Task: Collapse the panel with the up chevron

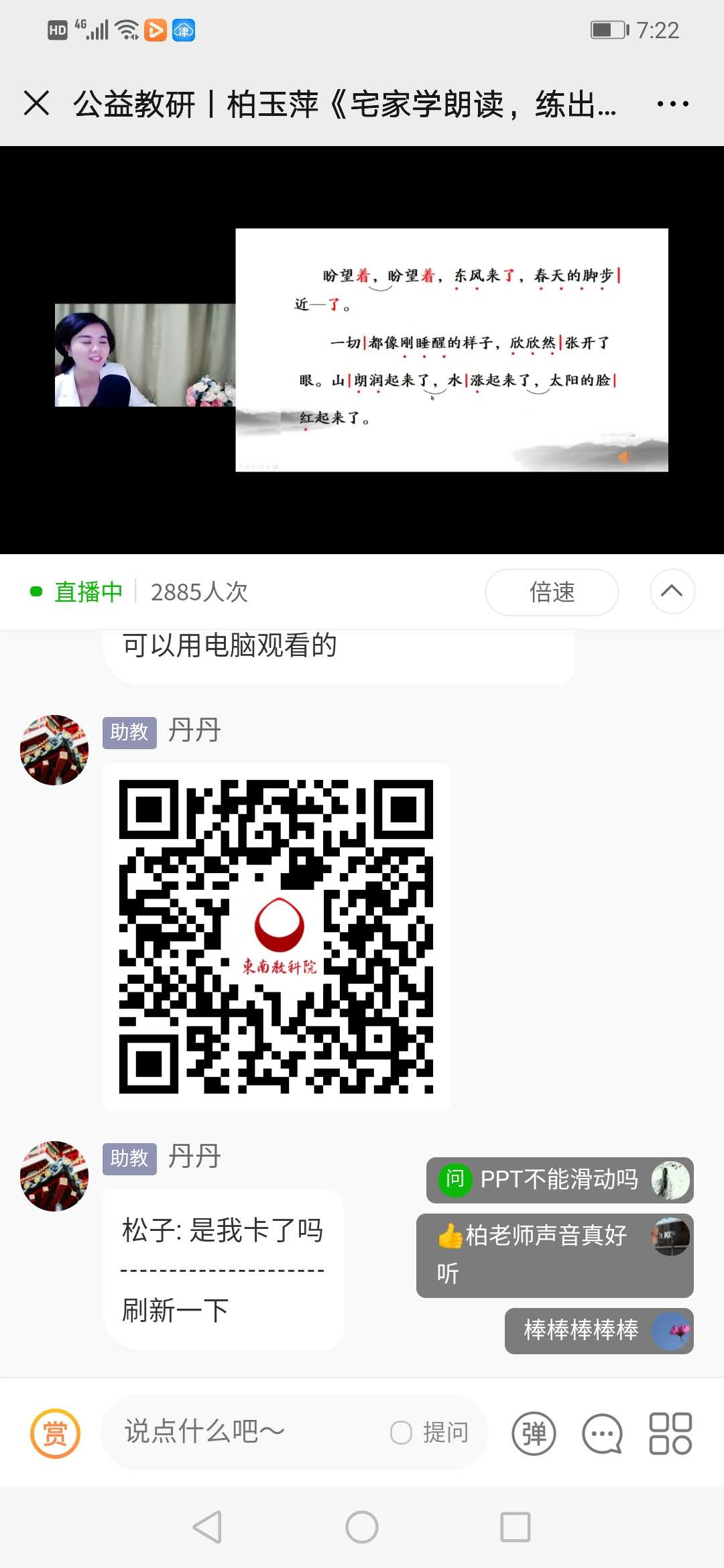Action: point(672,591)
